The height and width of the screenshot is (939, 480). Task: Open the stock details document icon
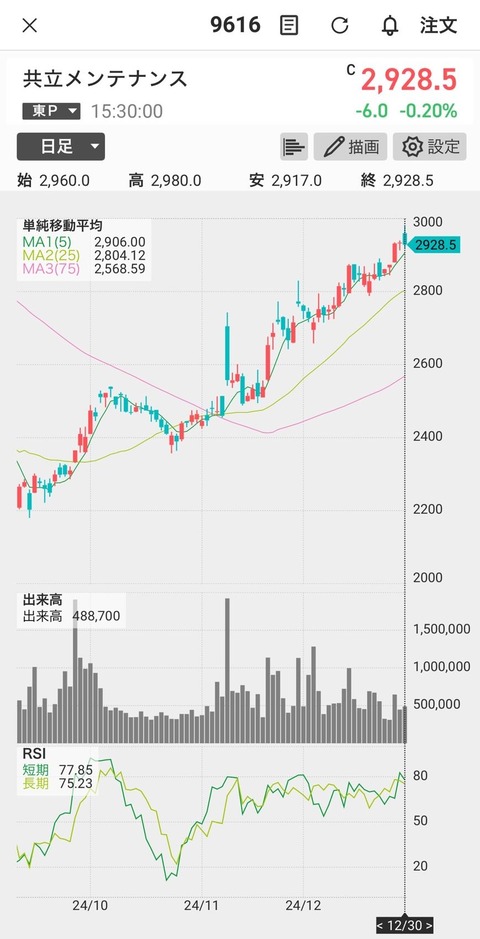click(289, 25)
